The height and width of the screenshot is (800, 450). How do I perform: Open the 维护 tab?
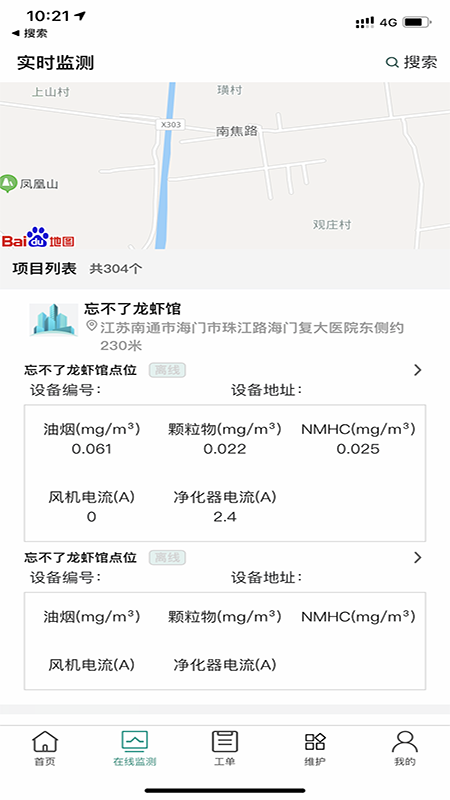(x=315, y=748)
